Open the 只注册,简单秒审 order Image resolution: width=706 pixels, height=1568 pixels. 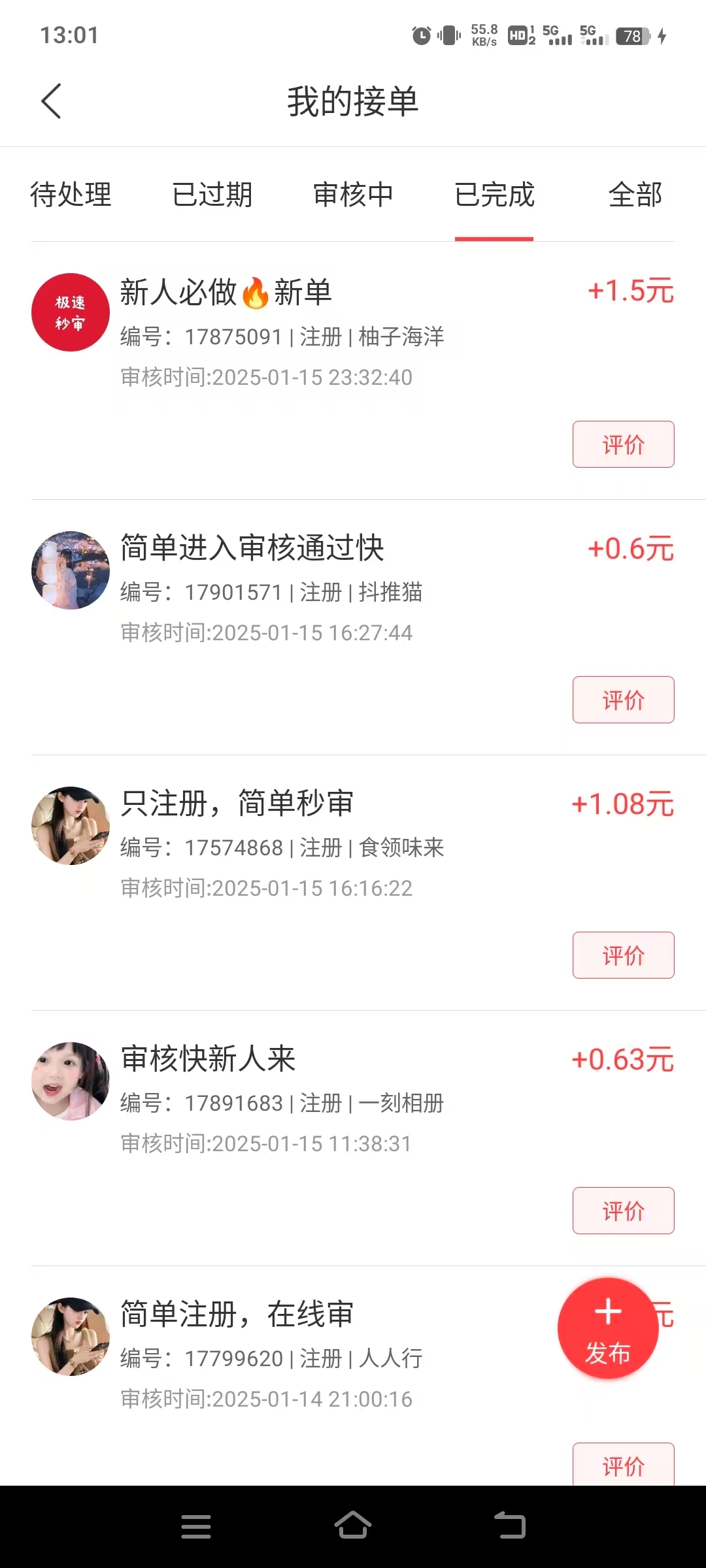coord(237,803)
